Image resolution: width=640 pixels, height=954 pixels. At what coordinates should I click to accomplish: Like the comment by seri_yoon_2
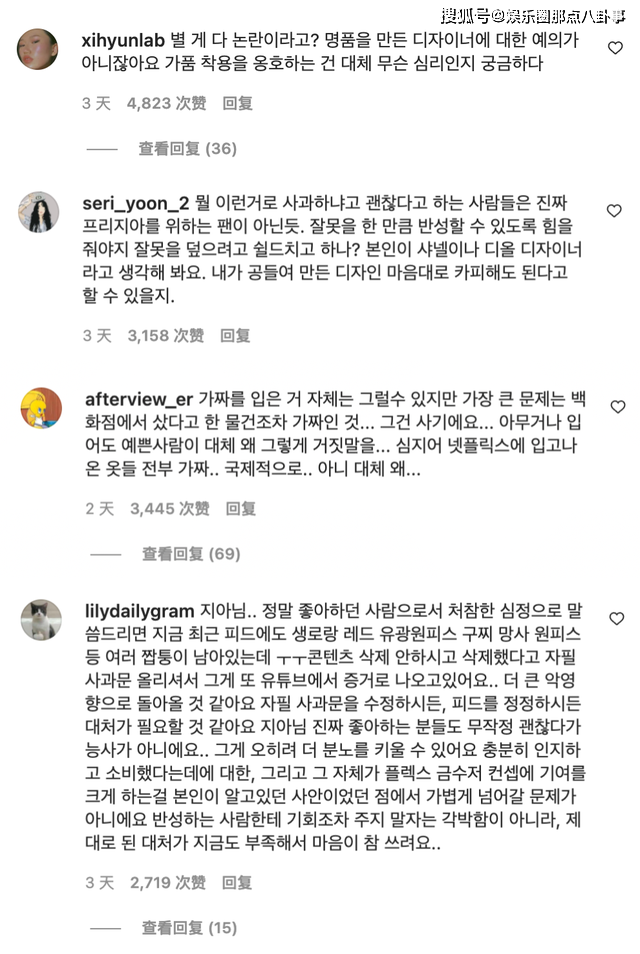click(x=617, y=211)
